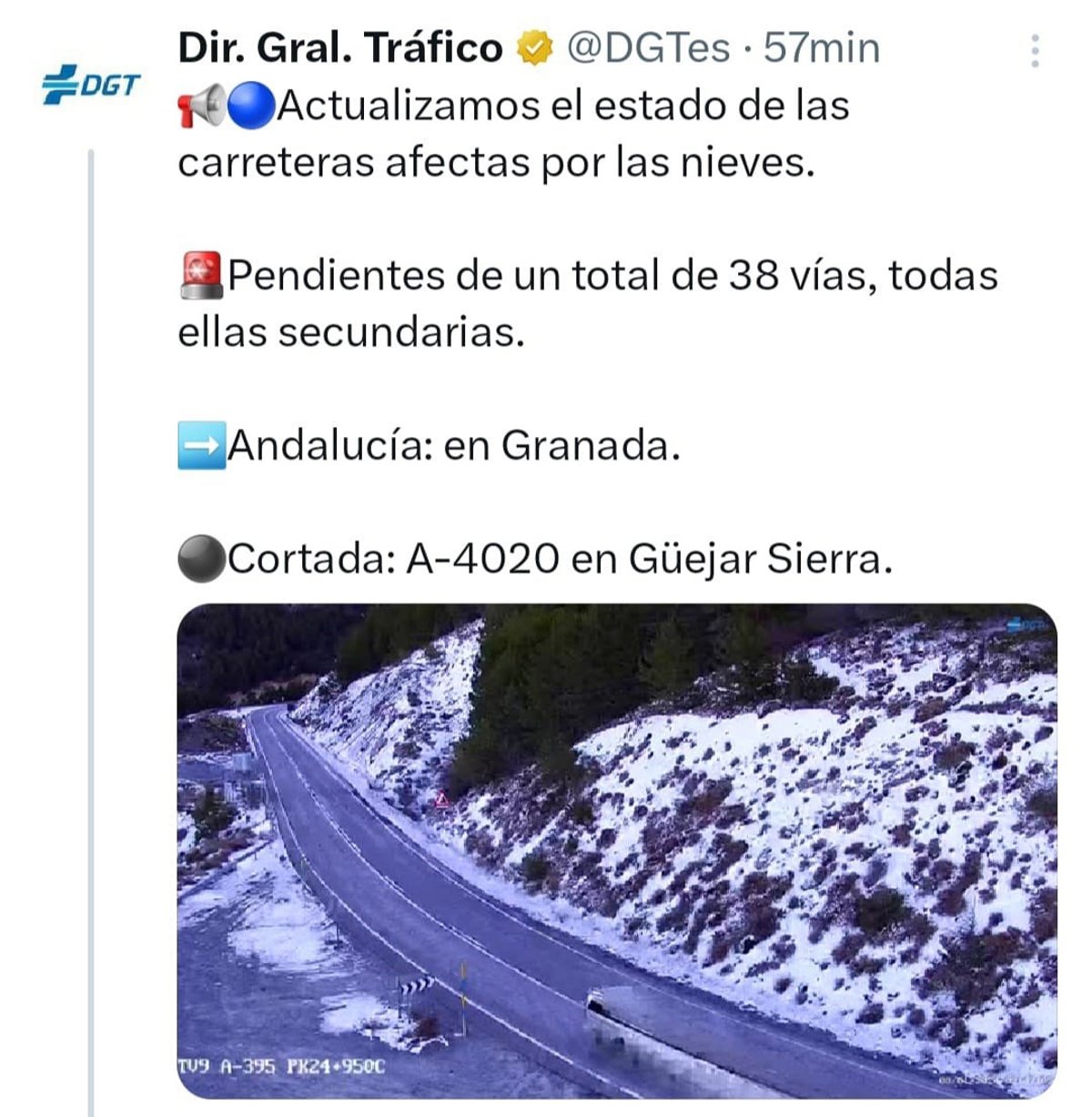Open the DGT profile avatar
This screenshot has height=1117, width=1092.
point(92,86)
